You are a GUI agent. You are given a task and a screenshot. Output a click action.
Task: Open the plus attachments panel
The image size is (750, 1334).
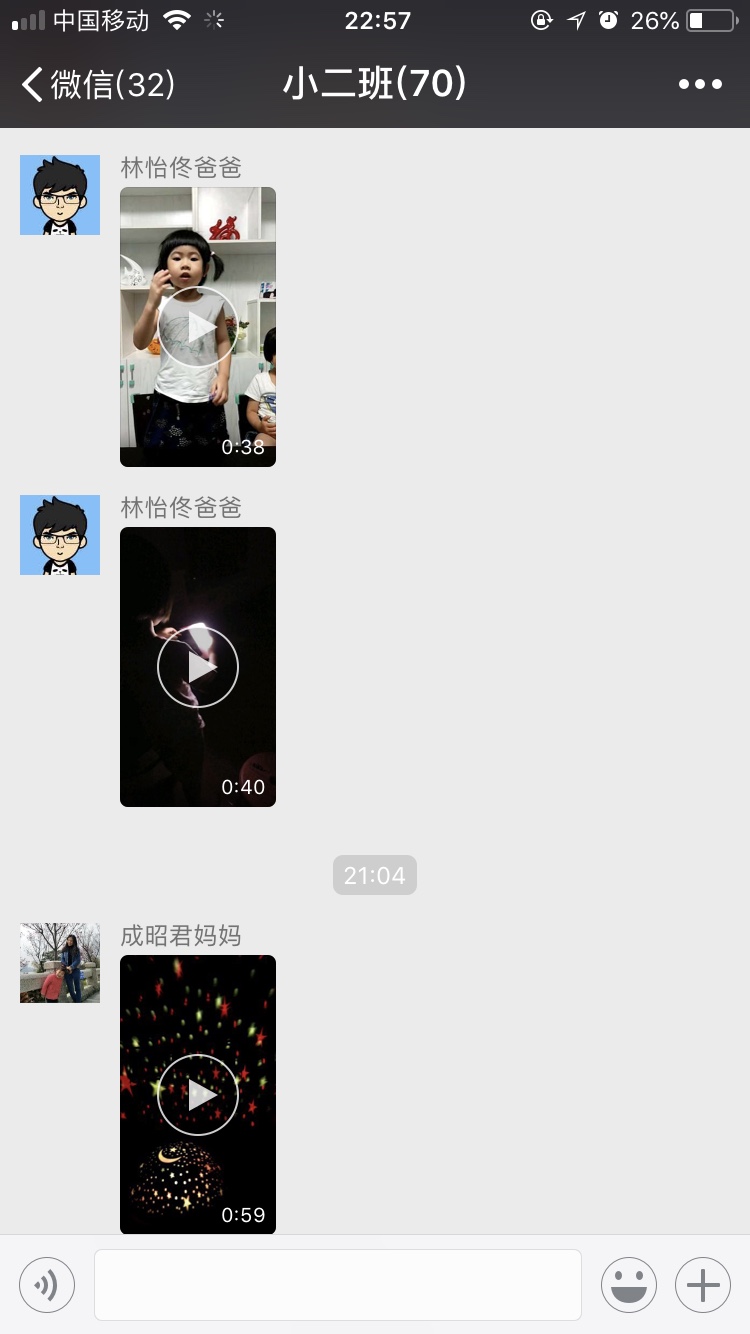point(703,1285)
